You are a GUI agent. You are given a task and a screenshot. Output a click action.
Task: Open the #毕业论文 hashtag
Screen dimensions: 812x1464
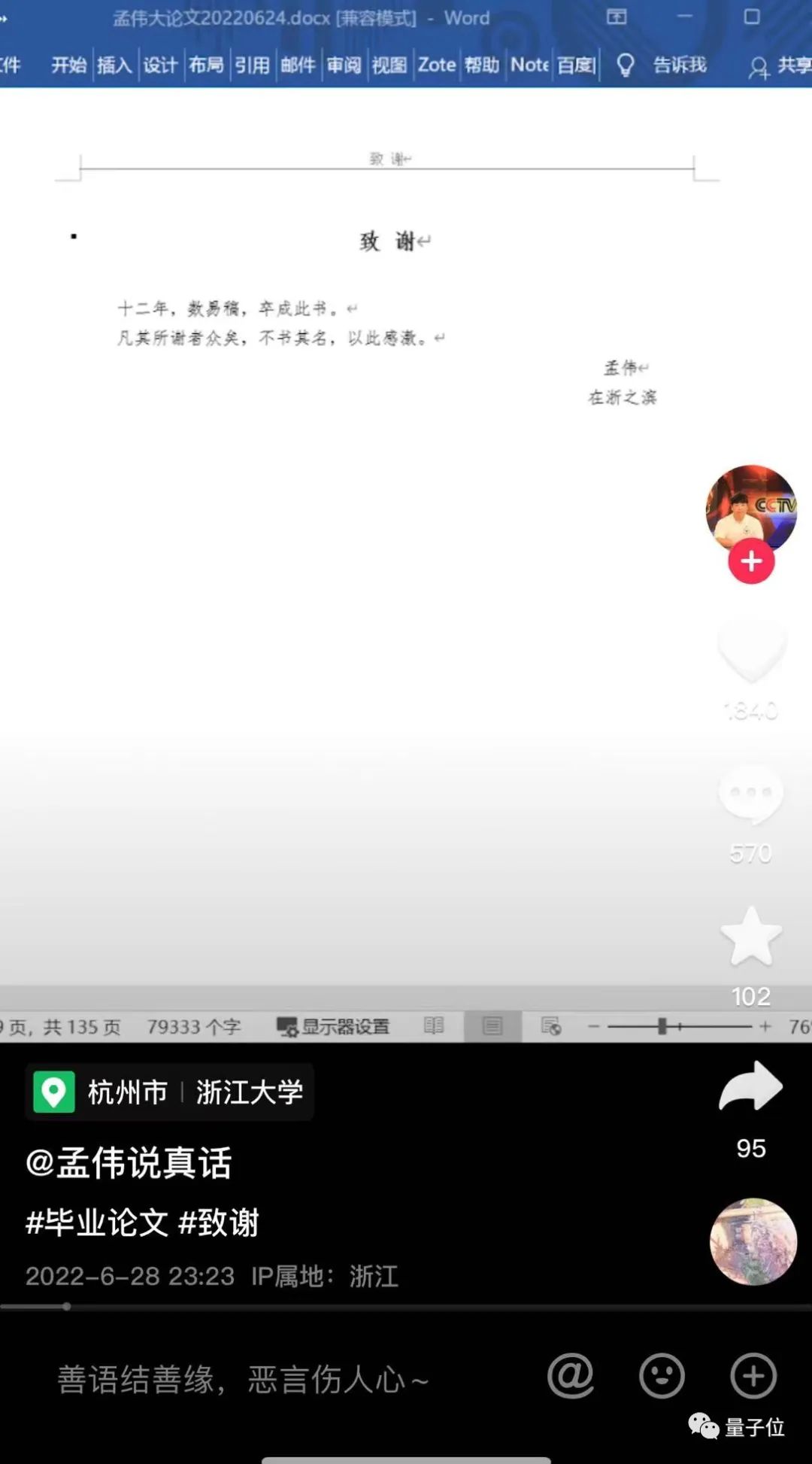click(97, 1223)
